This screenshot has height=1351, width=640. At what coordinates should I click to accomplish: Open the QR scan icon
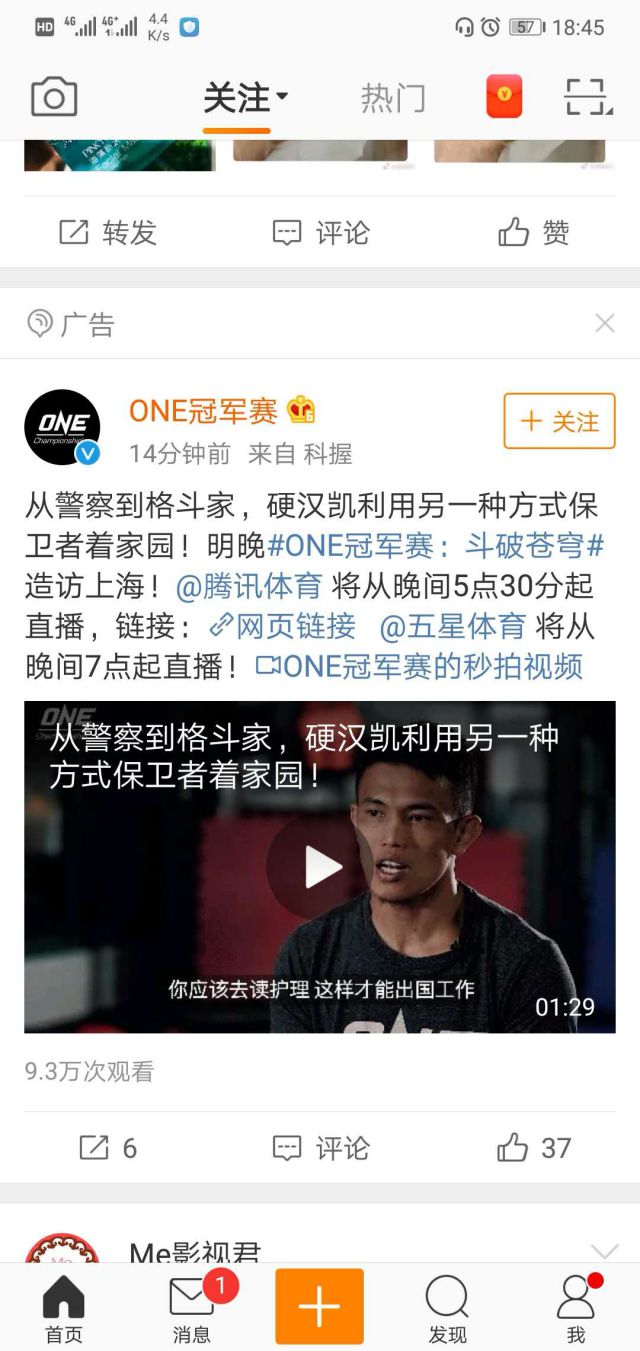(x=586, y=98)
